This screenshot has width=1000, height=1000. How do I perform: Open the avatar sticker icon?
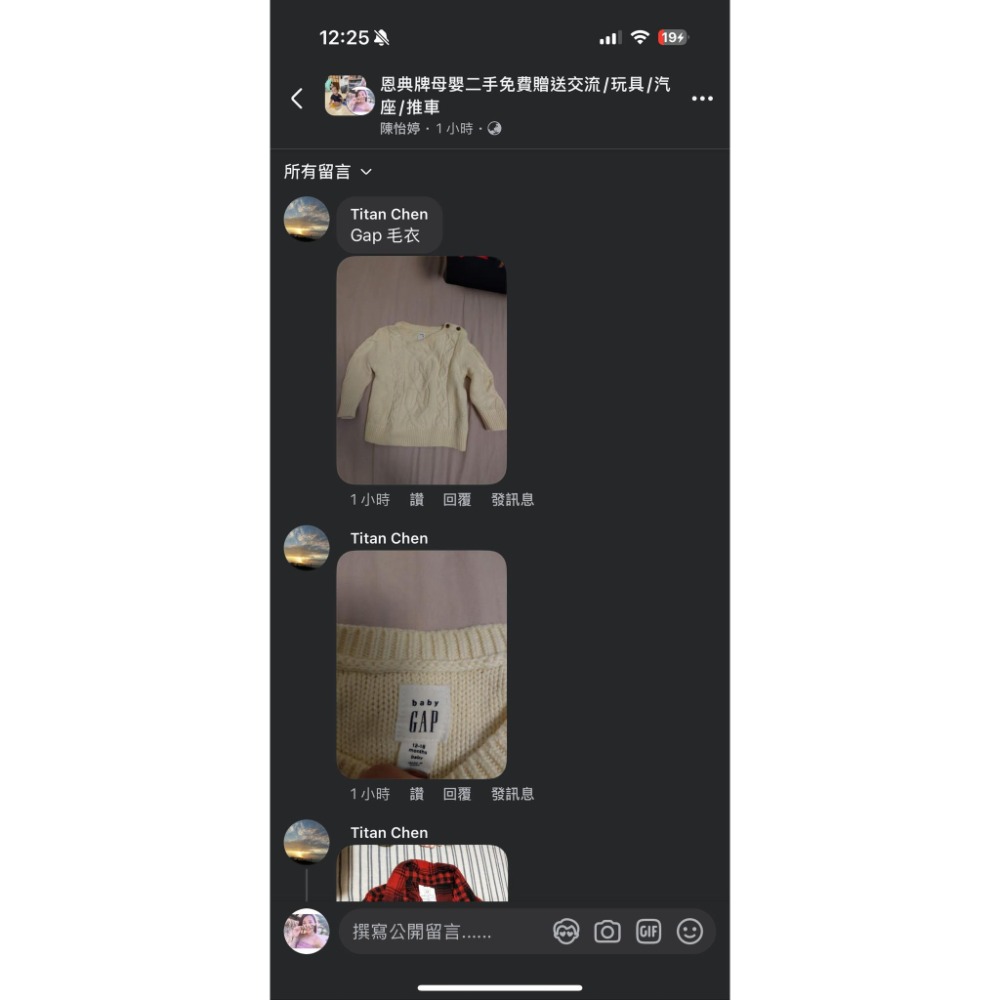(566, 932)
